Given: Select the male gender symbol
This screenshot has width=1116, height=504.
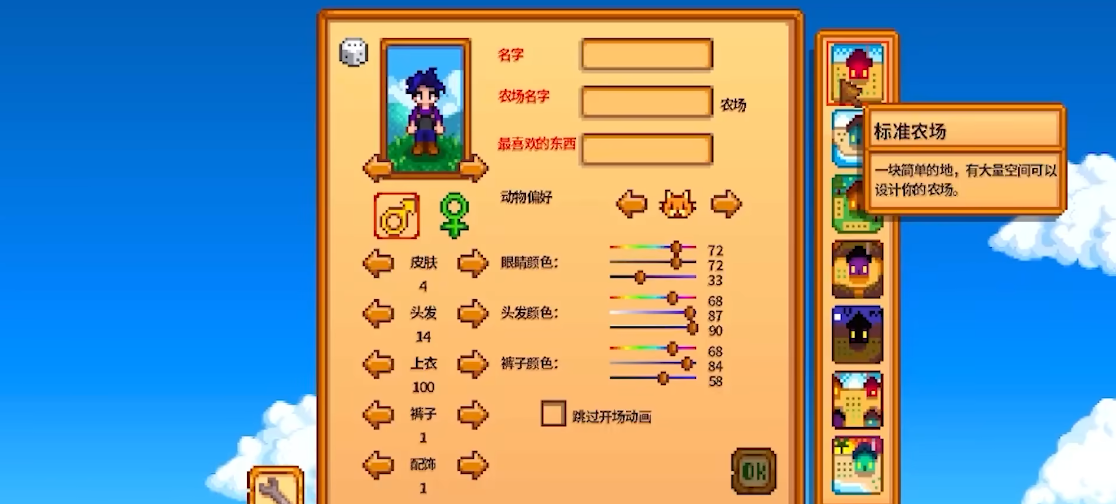Looking at the screenshot, I should [396, 214].
